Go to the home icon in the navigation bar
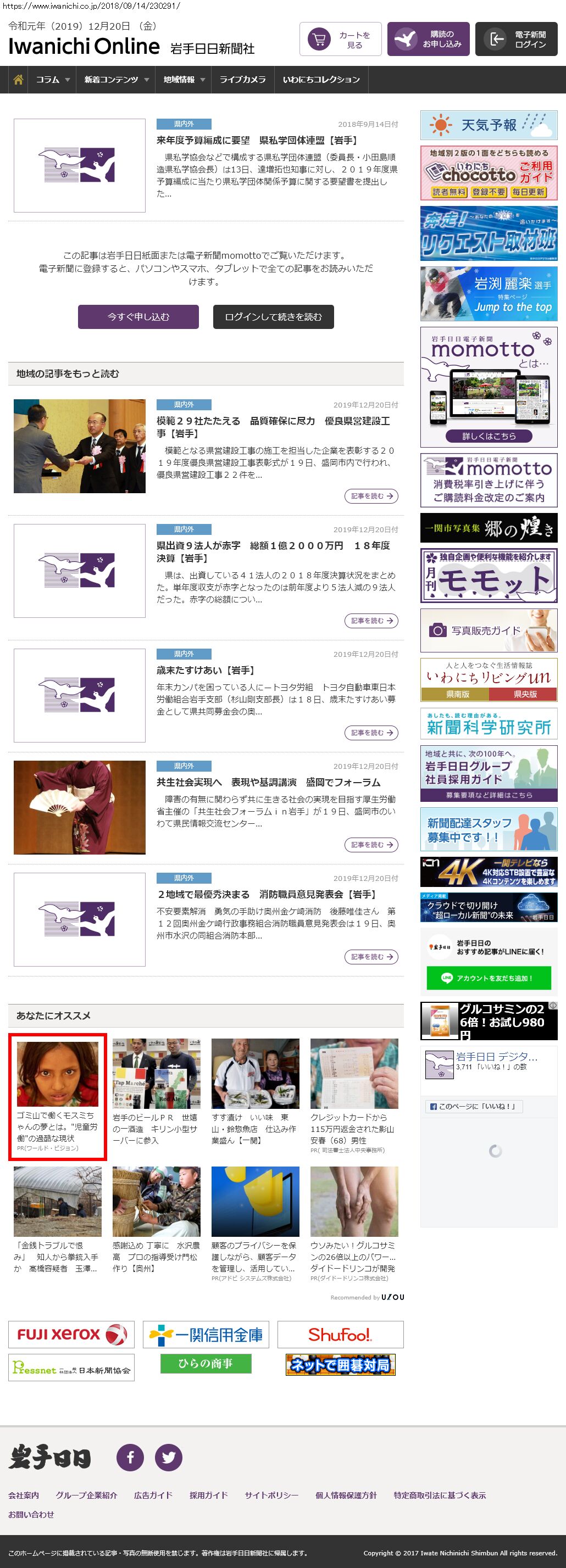This screenshot has width=566, height=1568. click(18, 80)
